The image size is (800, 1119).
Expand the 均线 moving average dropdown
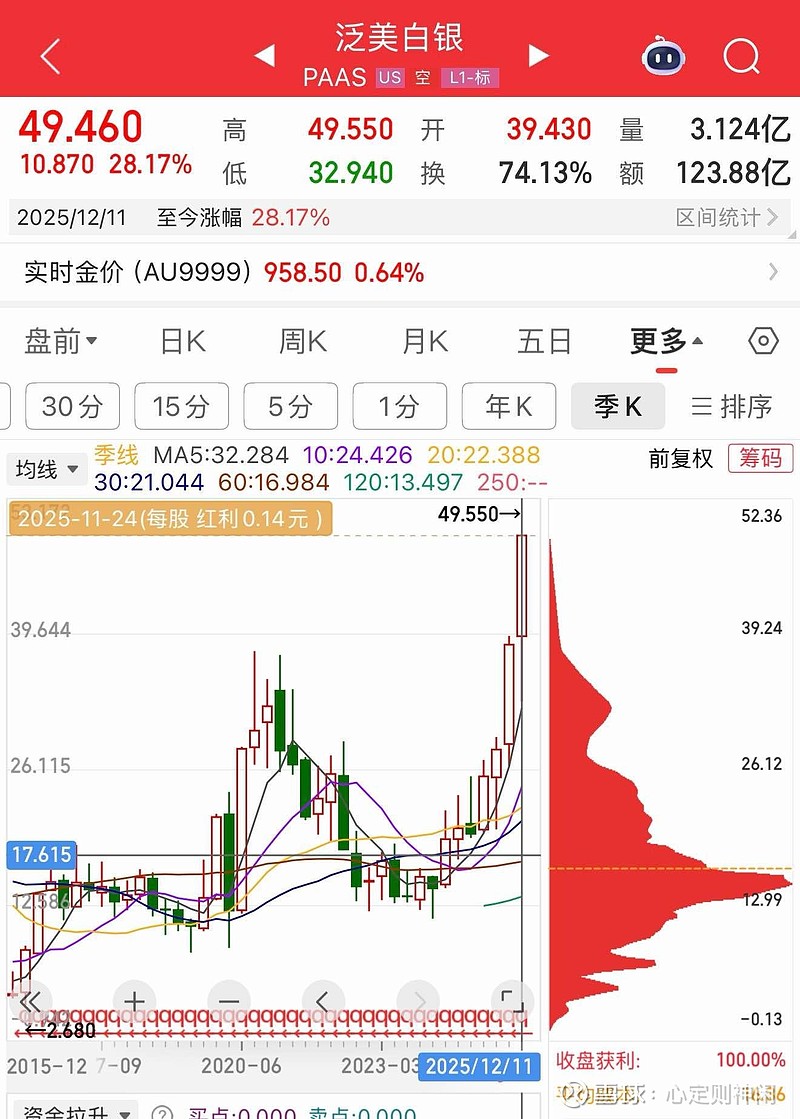[46, 469]
